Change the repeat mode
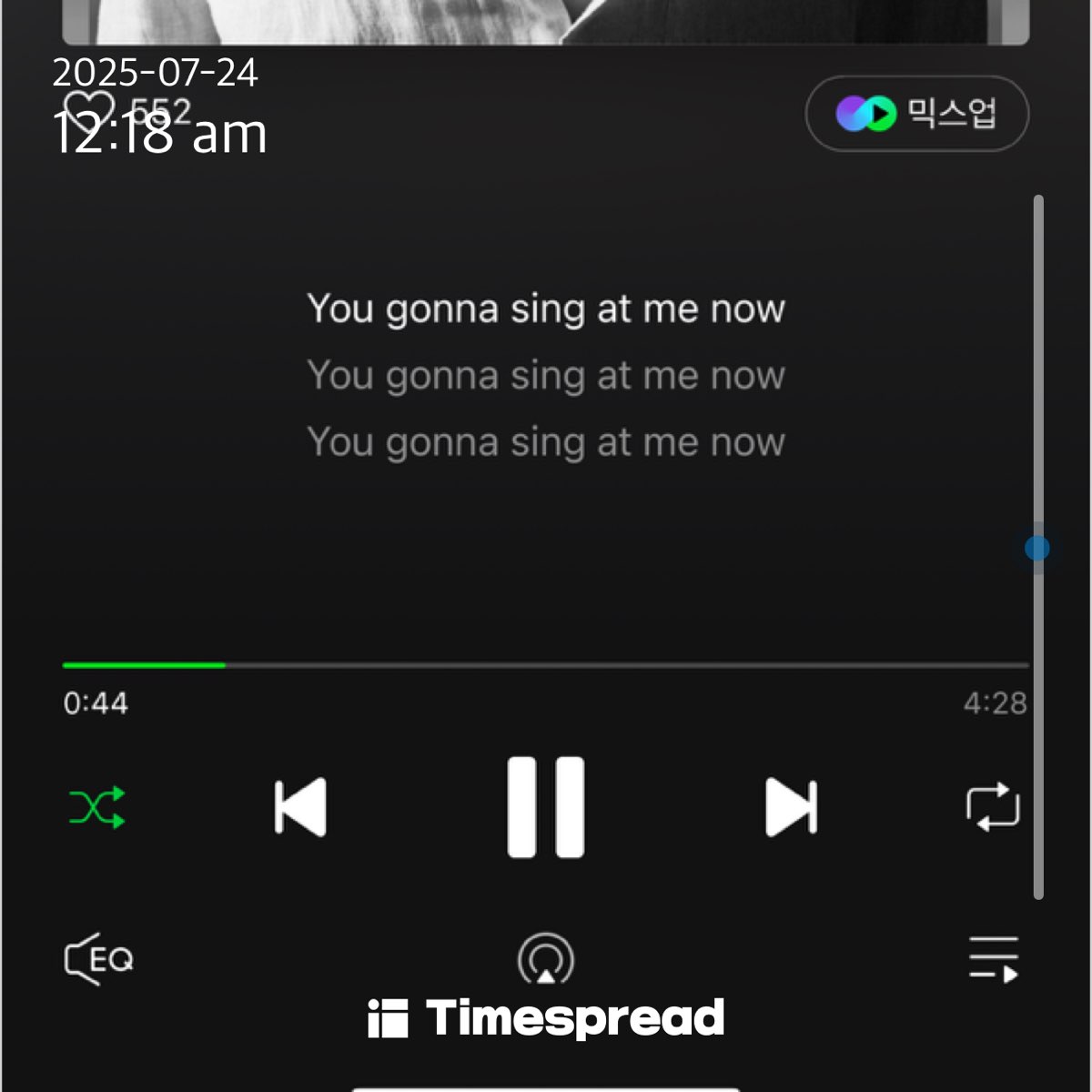Screen dimensions: 1092x1092 pos(992,806)
